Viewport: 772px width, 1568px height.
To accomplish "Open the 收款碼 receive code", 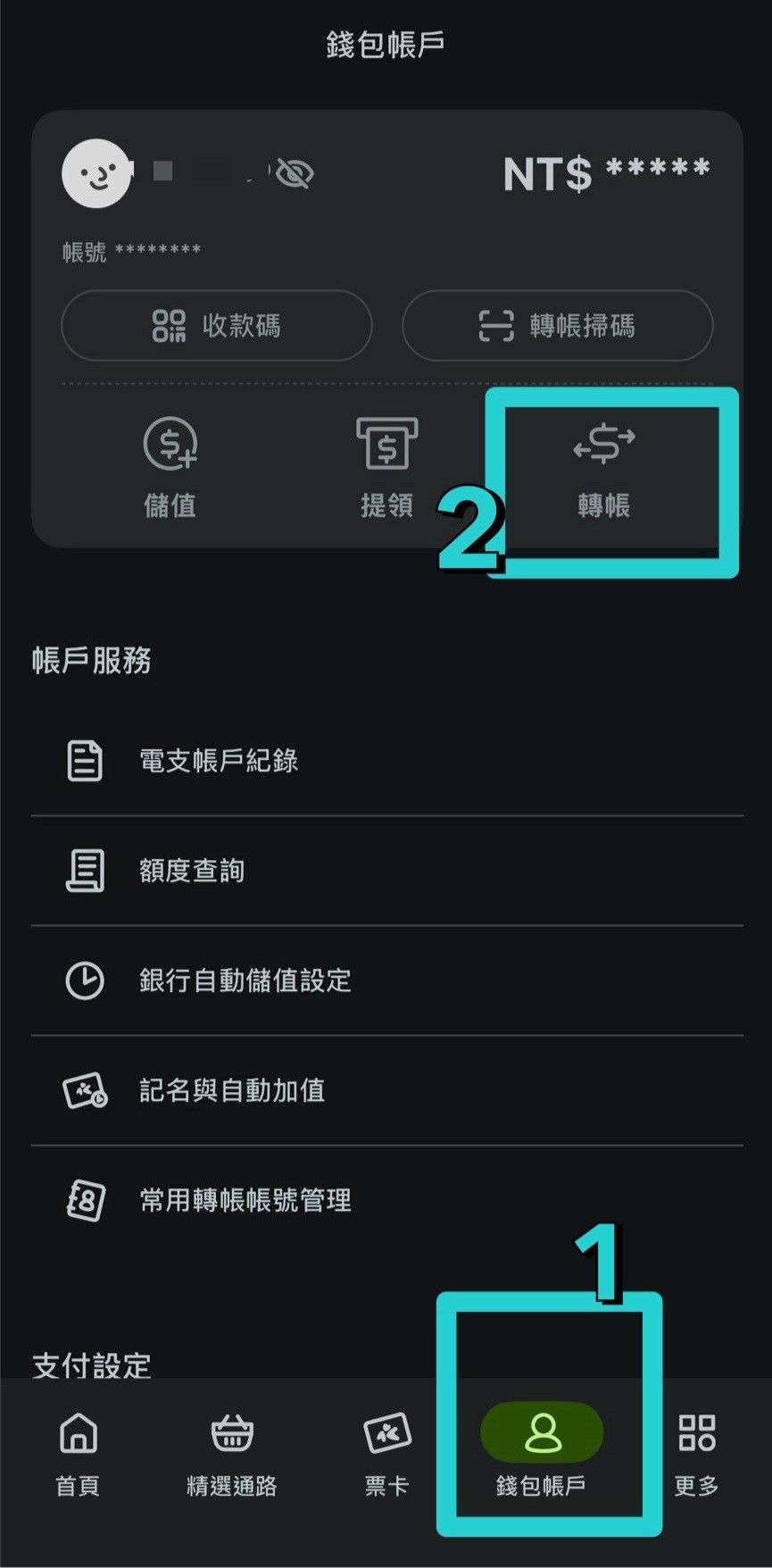I will pyautogui.click(x=216, y=325).
